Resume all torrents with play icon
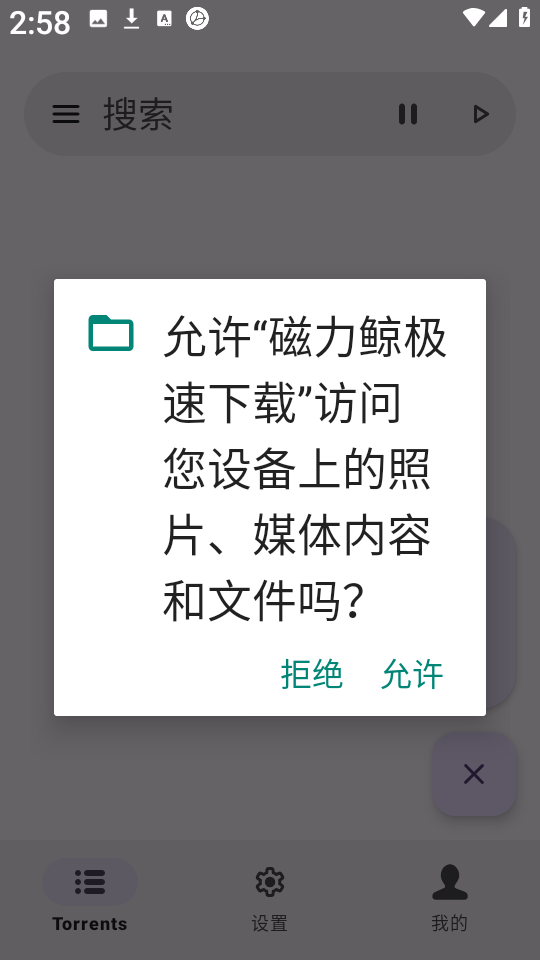This screenshot has width=540, height=960. coord(481,114)
